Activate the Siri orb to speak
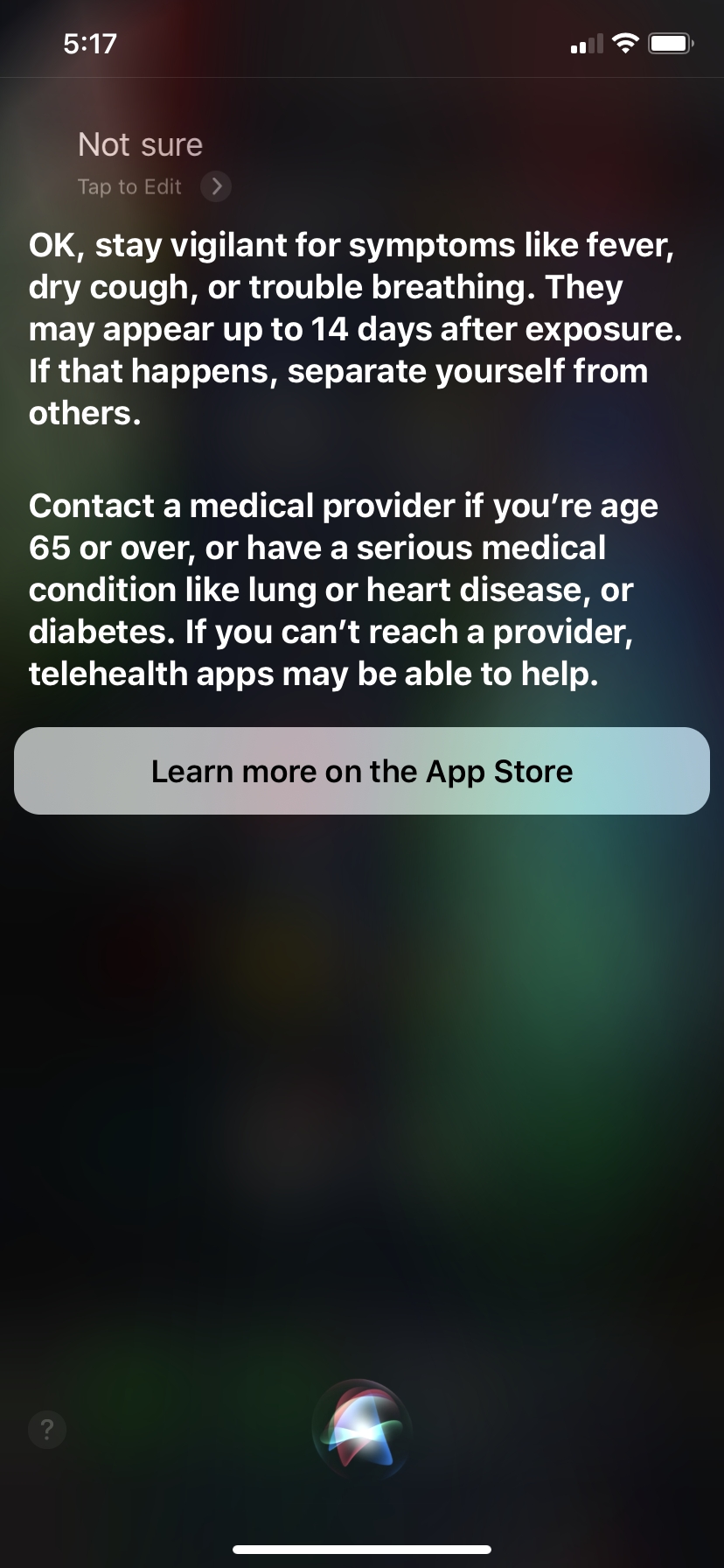This screenshot has width=724, height=1568. [x=361, y=1429]
